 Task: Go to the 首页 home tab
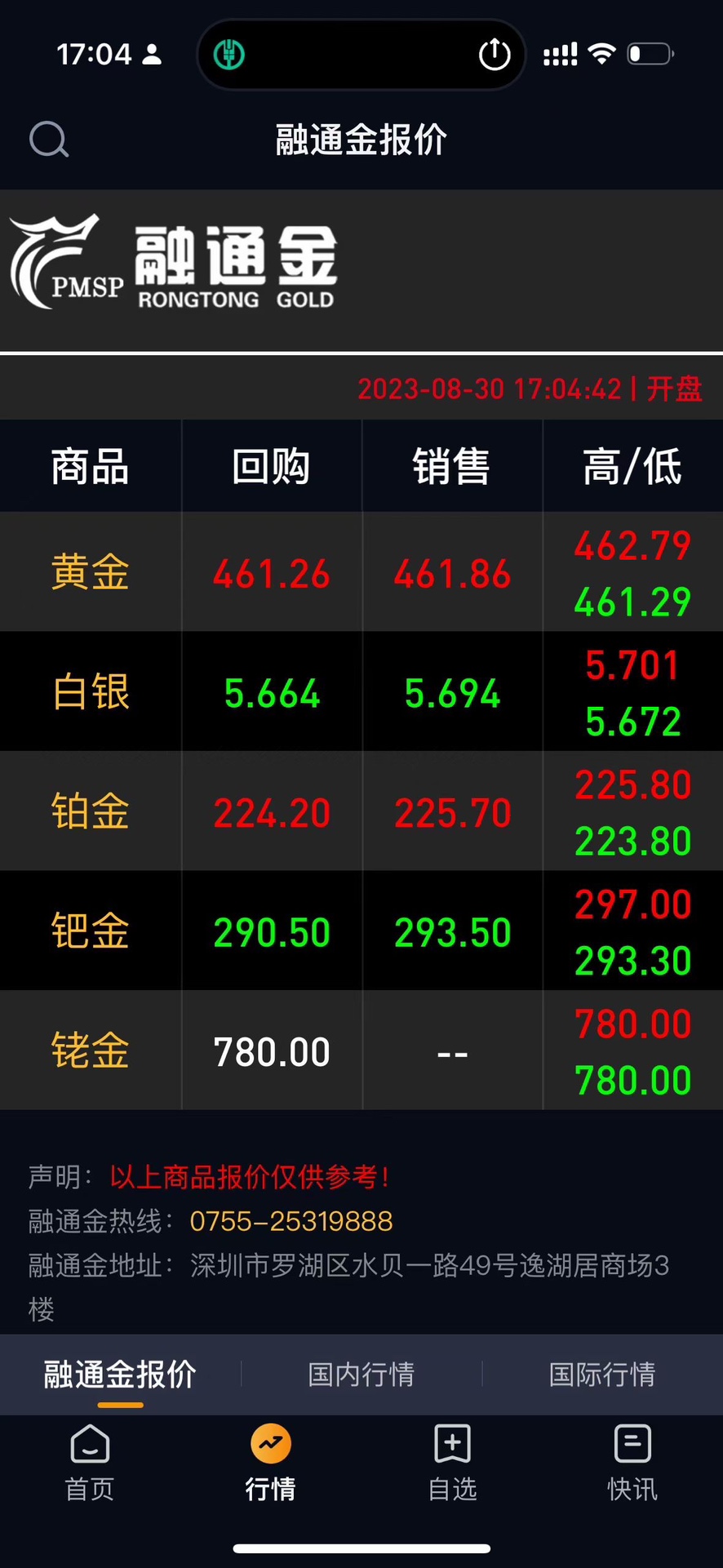(90, 1463)
